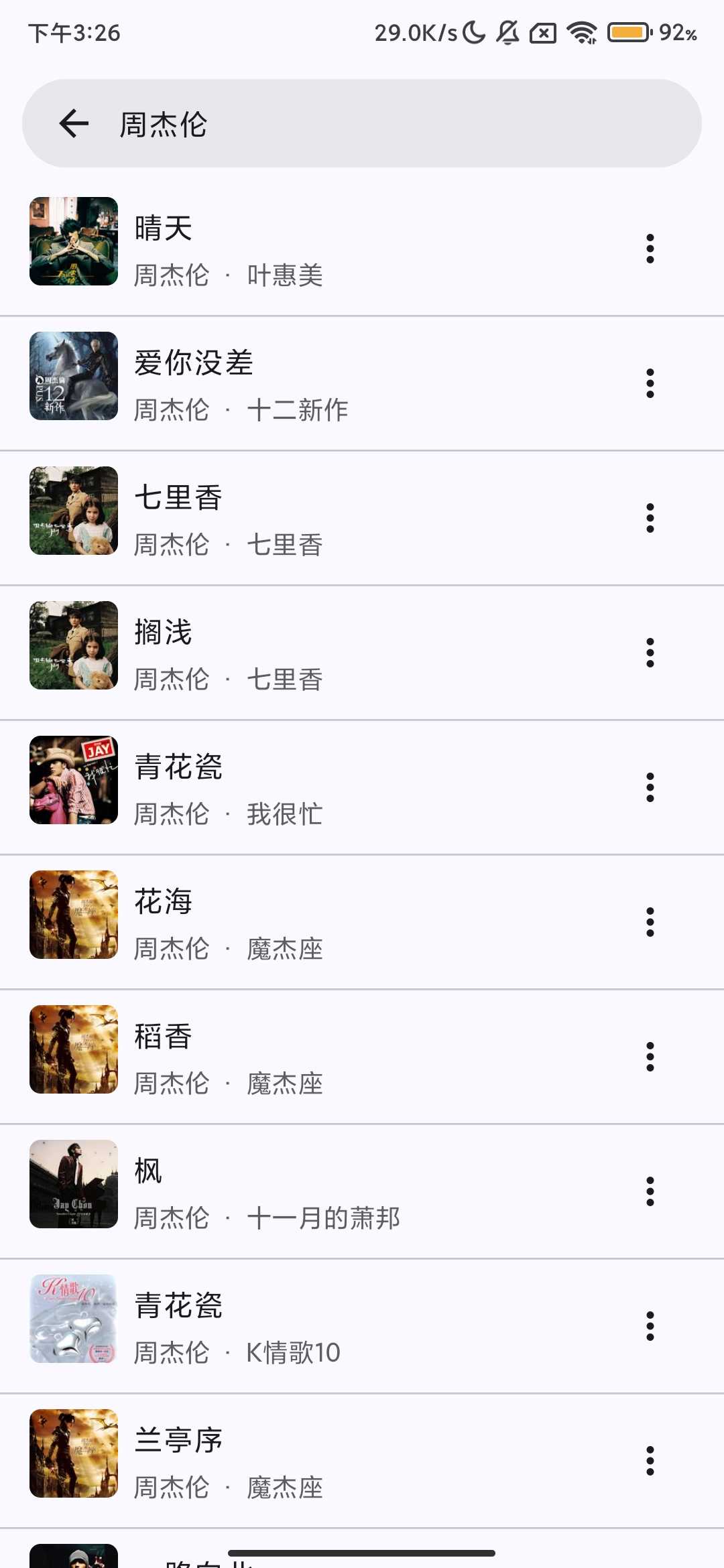The width and height of the screenshot is (724, 1568).
Task: Open more options for 青花瓷 from 我很忙
Action: point(650,787)
